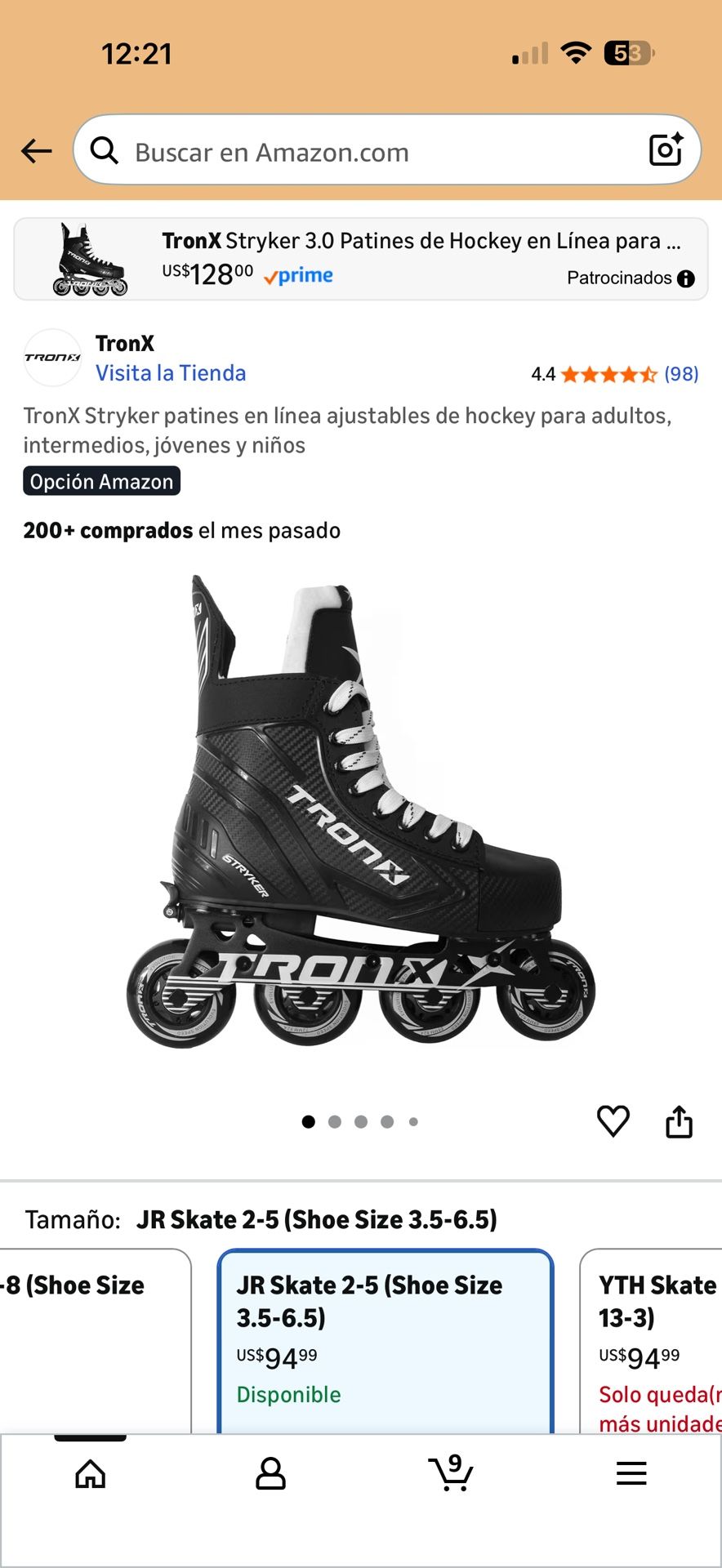Go to the Home tab
The width and height of the screenshot is (722, 1568).
coord(91,1474)
